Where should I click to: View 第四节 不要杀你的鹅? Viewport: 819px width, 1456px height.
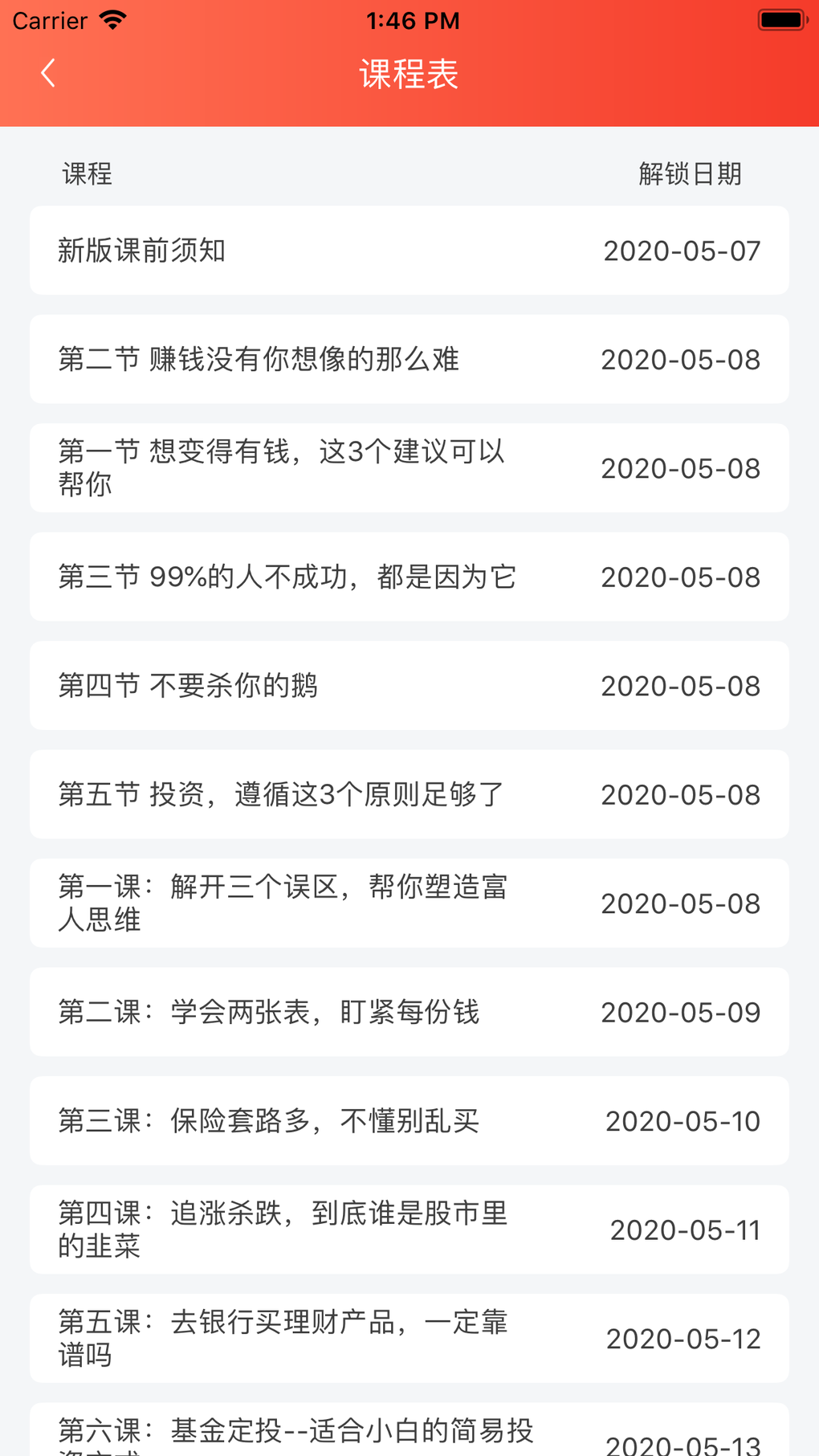click(409, 686)
